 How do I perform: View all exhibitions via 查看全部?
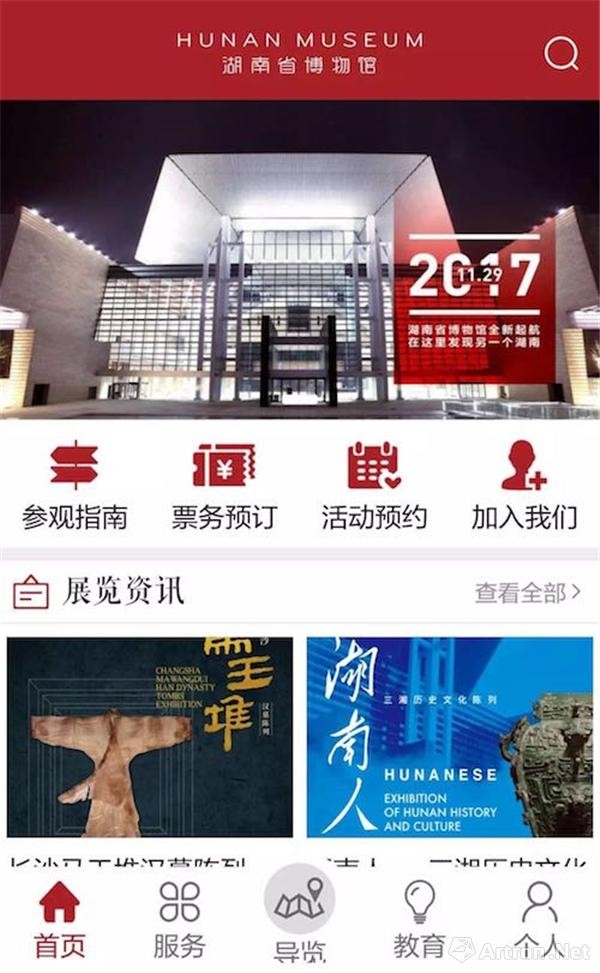pos(527,592)
